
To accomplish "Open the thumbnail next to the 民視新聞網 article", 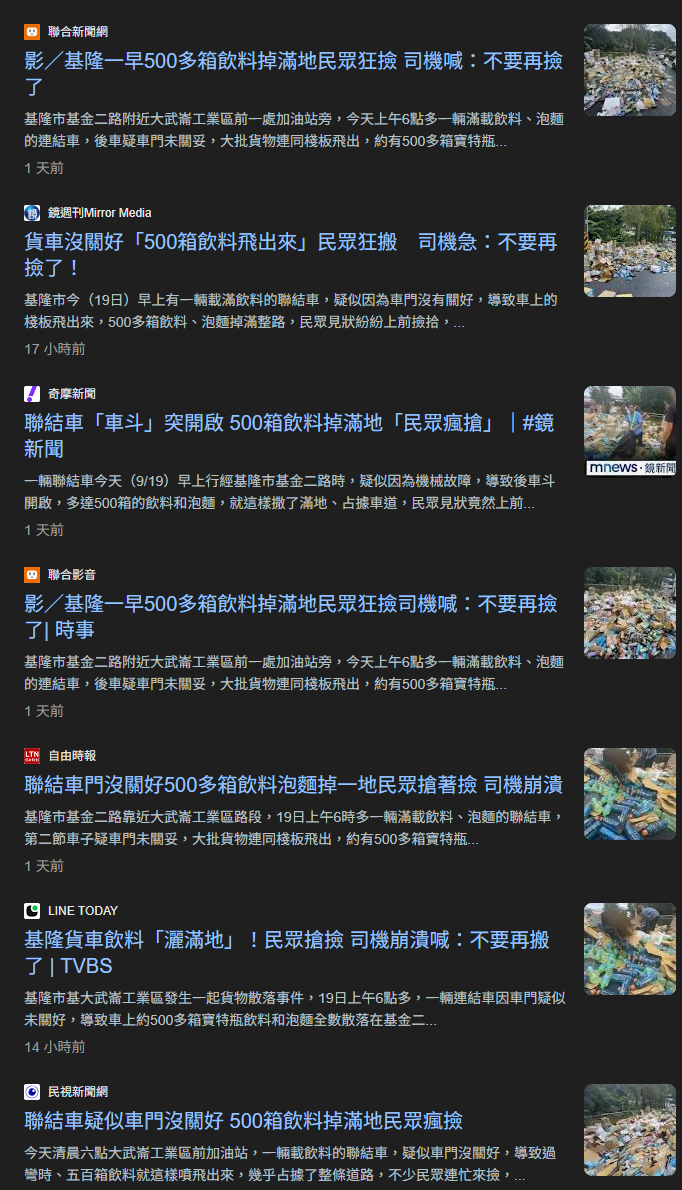I will click(x=630, y=1130).
